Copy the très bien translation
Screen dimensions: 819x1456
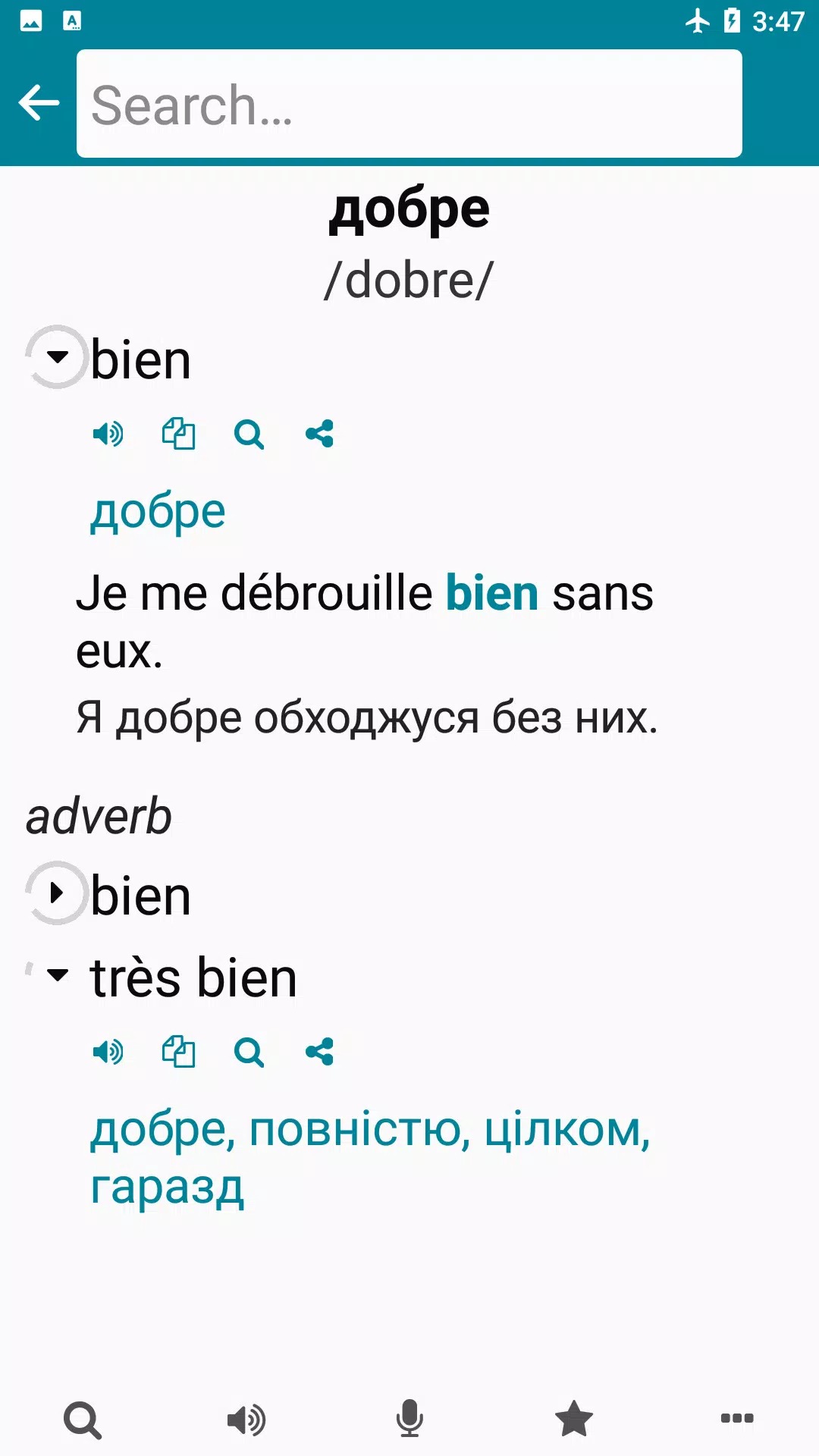point(178,1052)
